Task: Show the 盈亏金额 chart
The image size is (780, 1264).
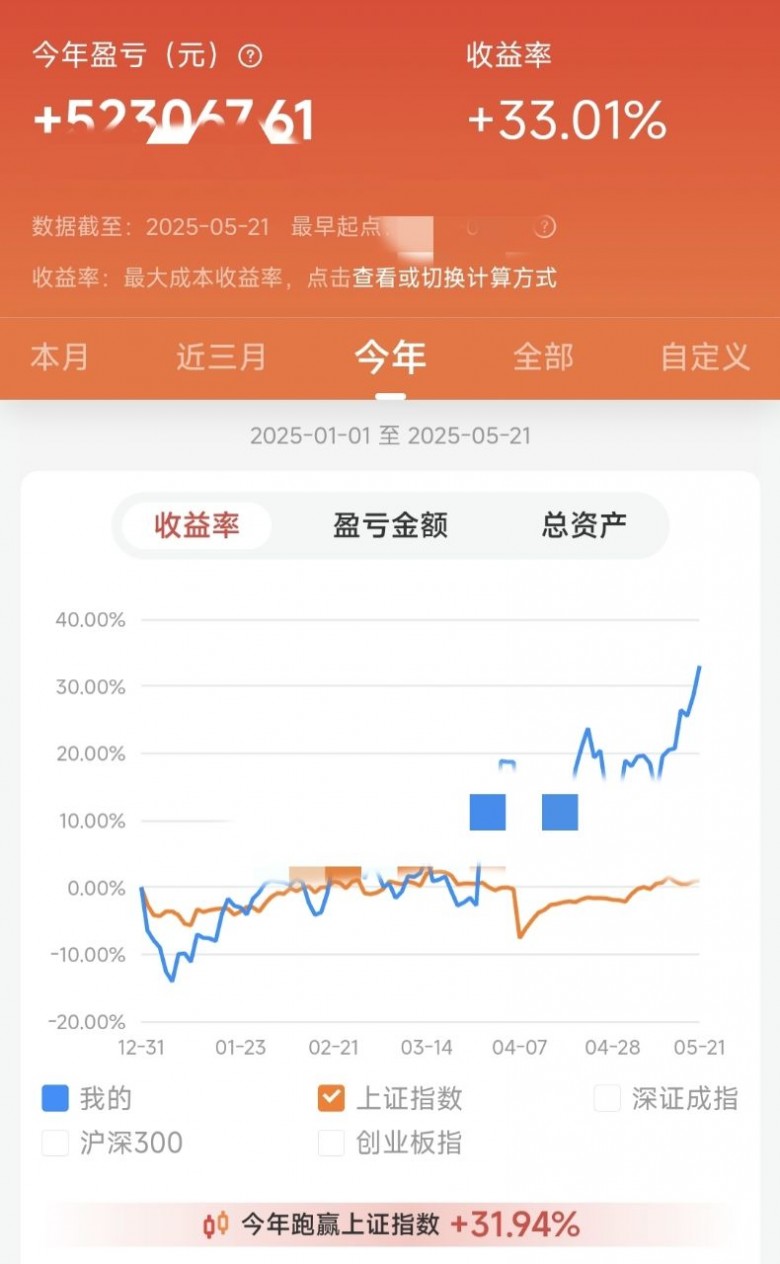Action: 390,525
